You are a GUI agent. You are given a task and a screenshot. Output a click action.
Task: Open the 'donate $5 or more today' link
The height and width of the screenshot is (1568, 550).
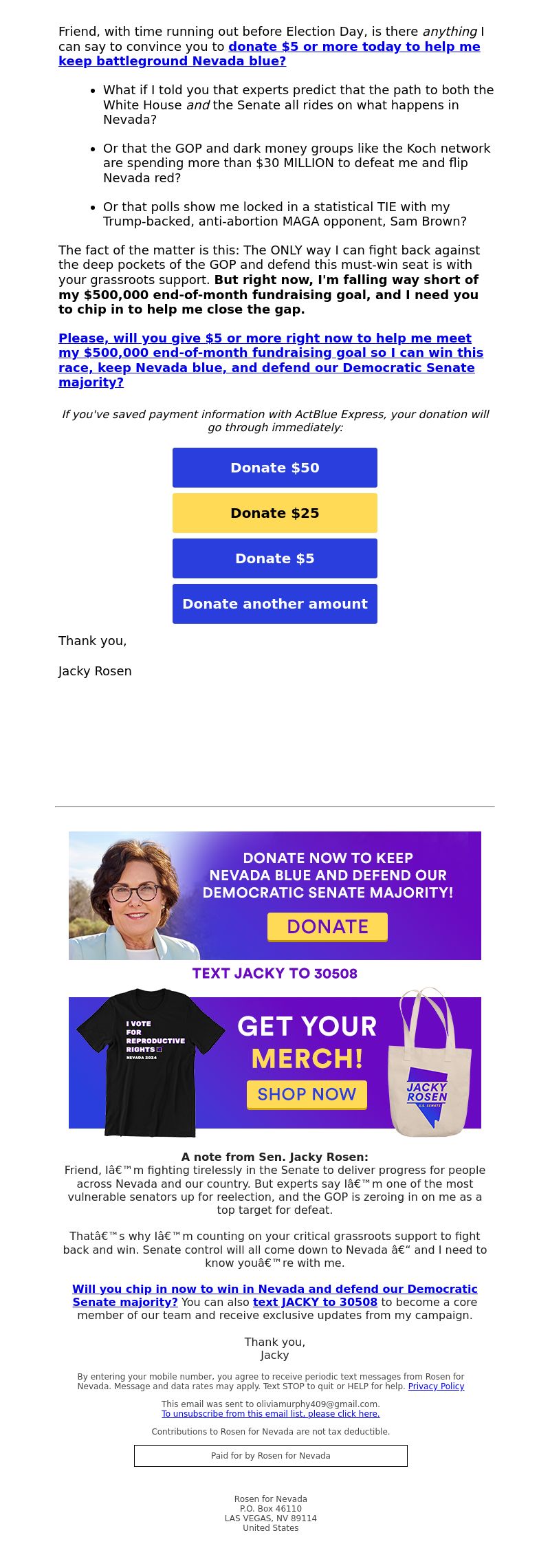(x=354, y=47)
